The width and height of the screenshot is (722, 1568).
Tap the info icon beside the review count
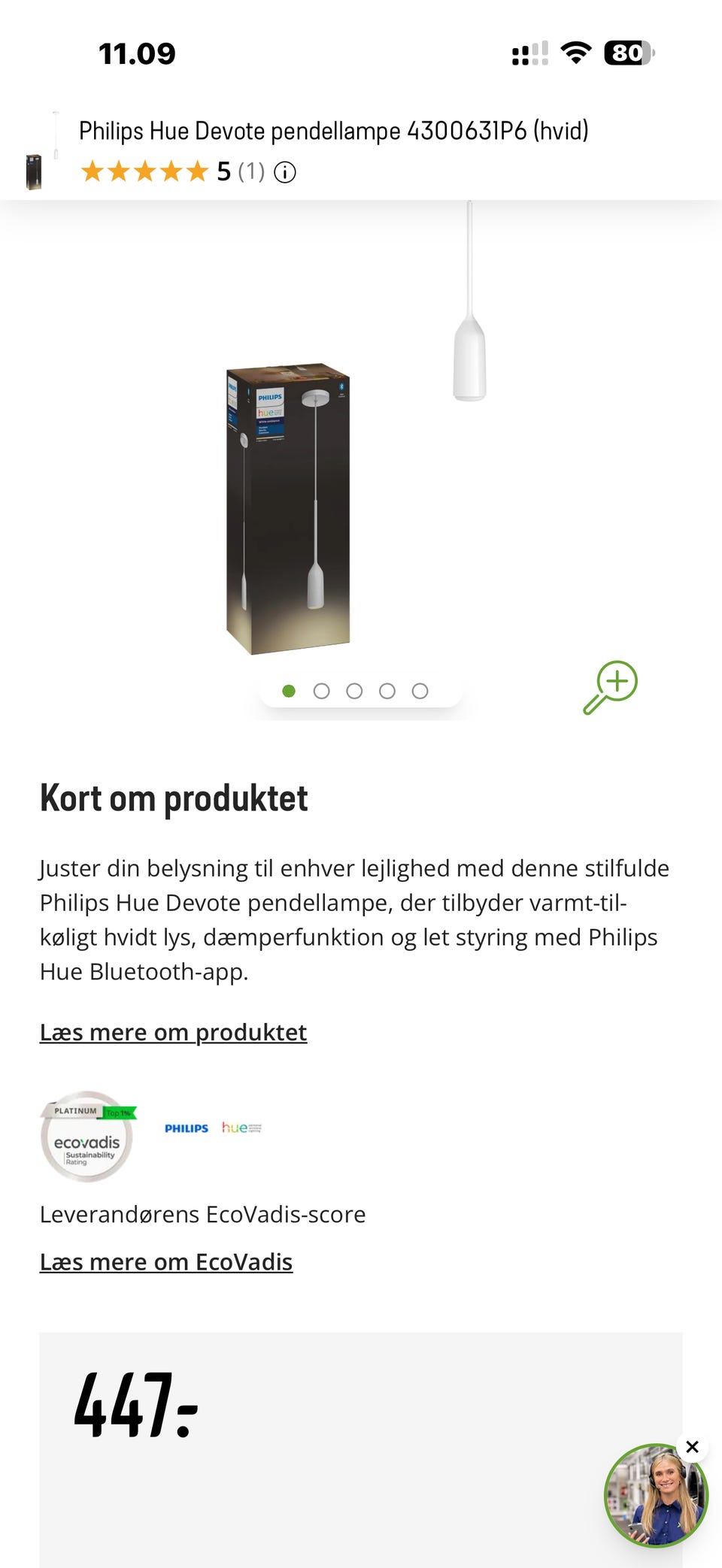point(284,172)
